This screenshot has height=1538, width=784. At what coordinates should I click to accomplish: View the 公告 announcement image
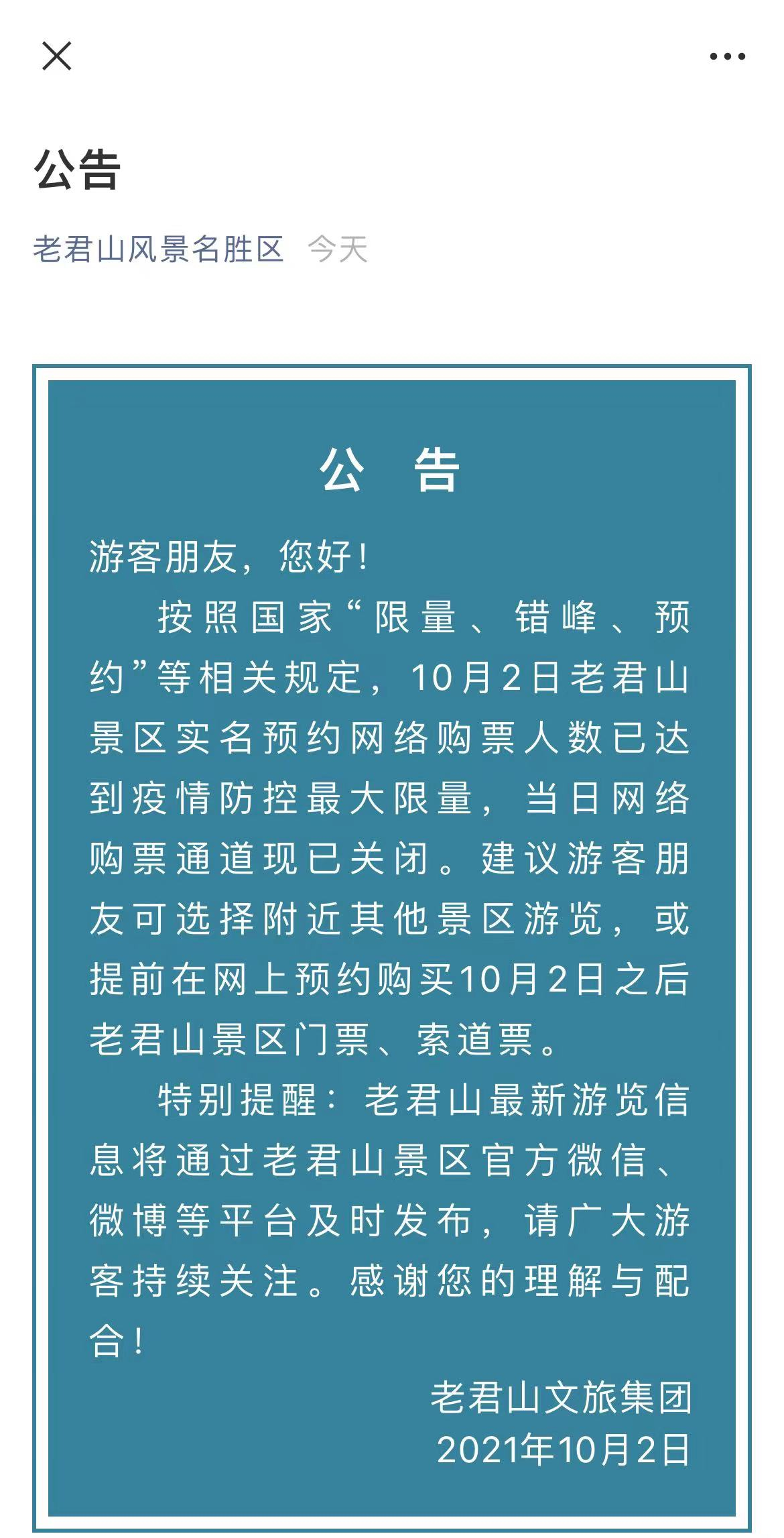392,939
